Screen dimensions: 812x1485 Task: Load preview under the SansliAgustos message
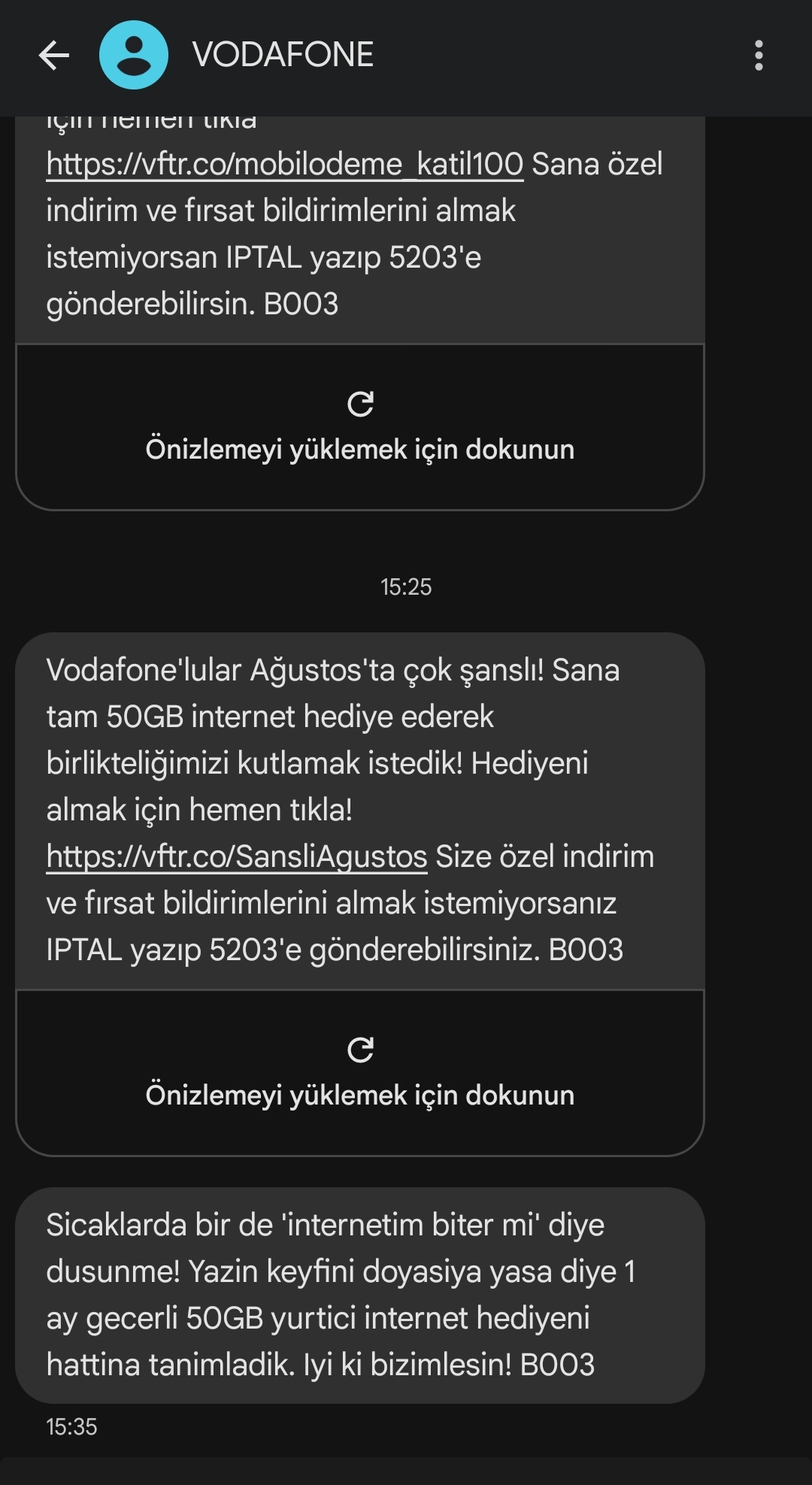[360, 1073]
